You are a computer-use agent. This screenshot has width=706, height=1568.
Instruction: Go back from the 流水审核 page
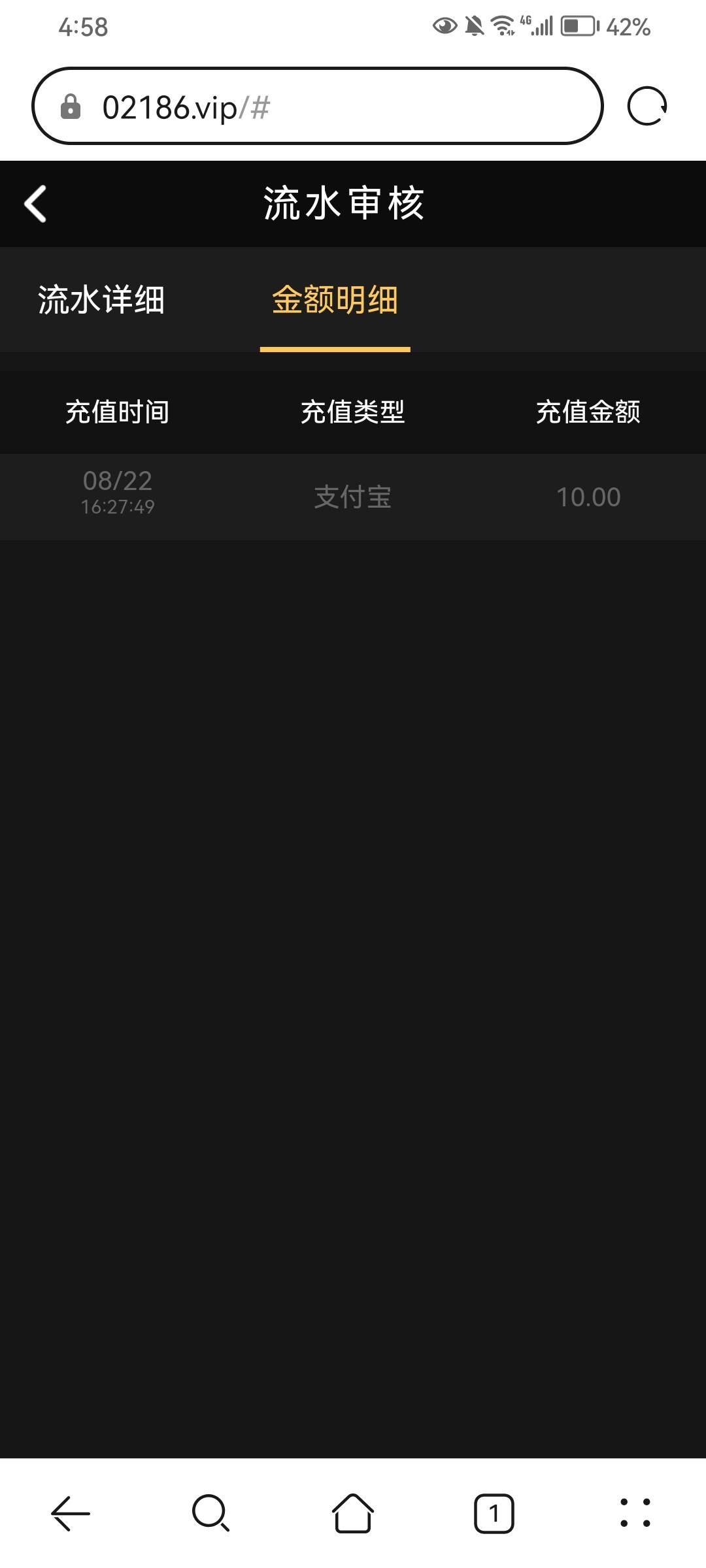(35, 204)
